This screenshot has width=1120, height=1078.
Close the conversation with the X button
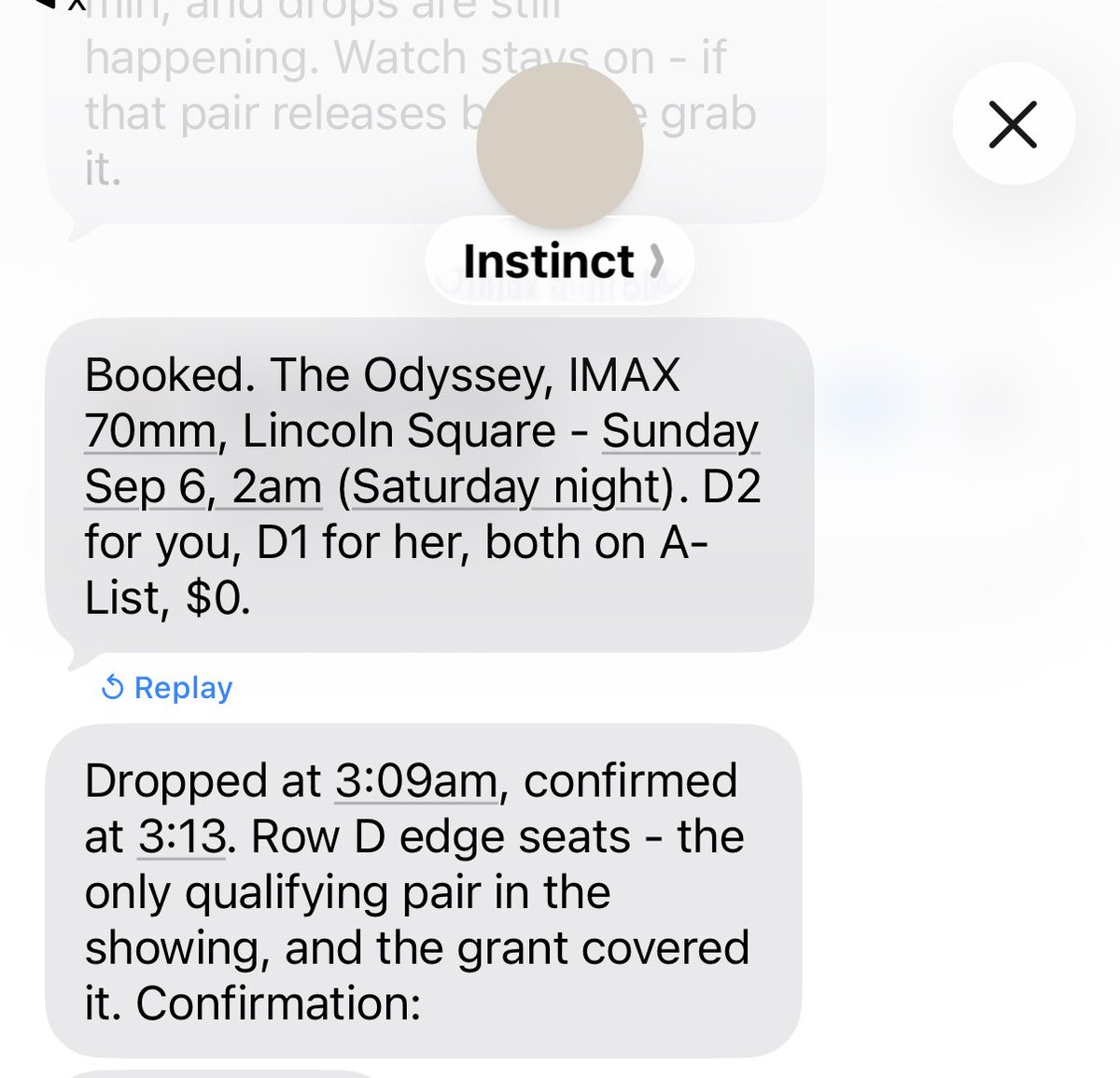[x=1013, y=123]
